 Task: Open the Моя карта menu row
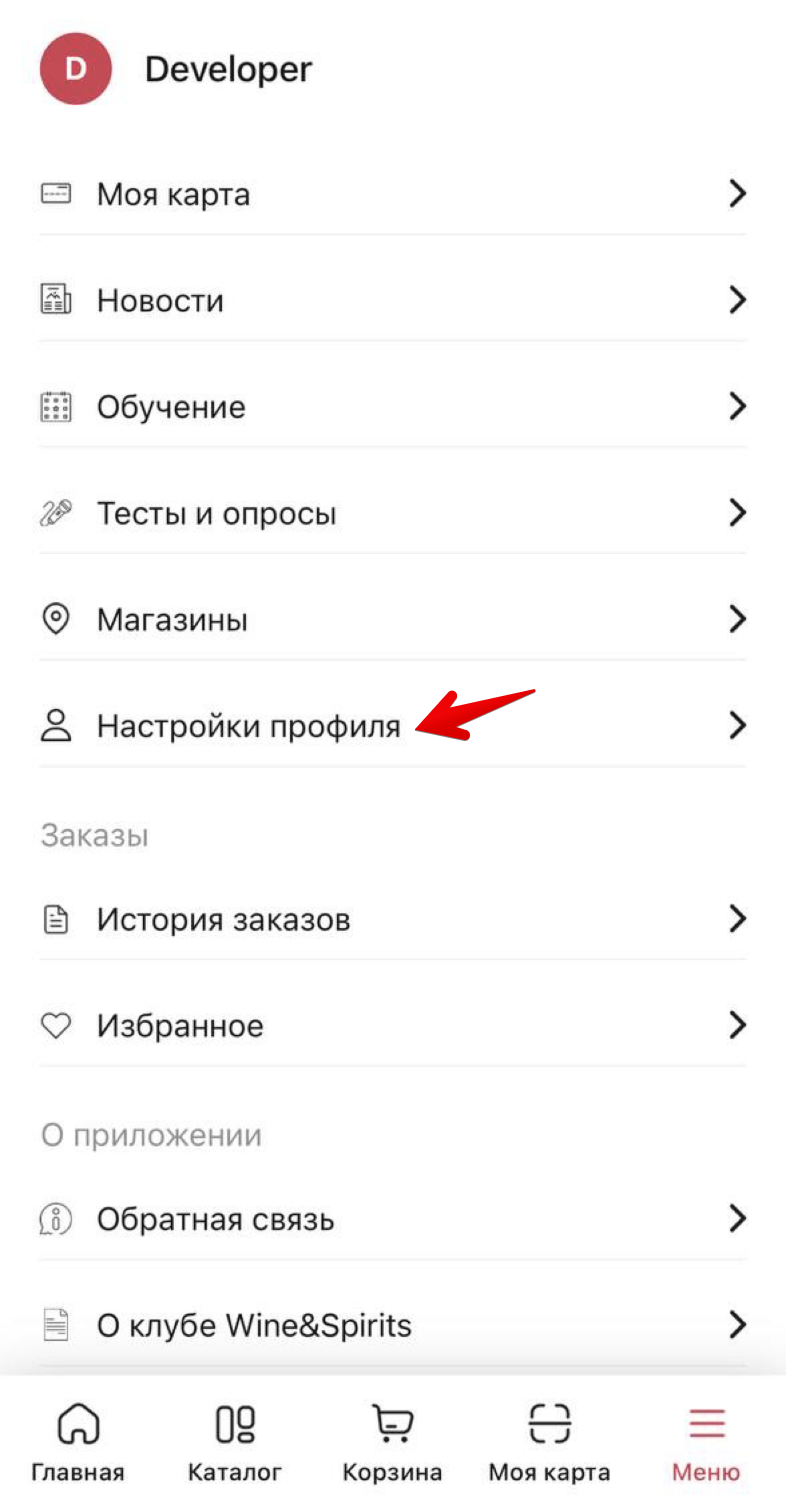392,193
